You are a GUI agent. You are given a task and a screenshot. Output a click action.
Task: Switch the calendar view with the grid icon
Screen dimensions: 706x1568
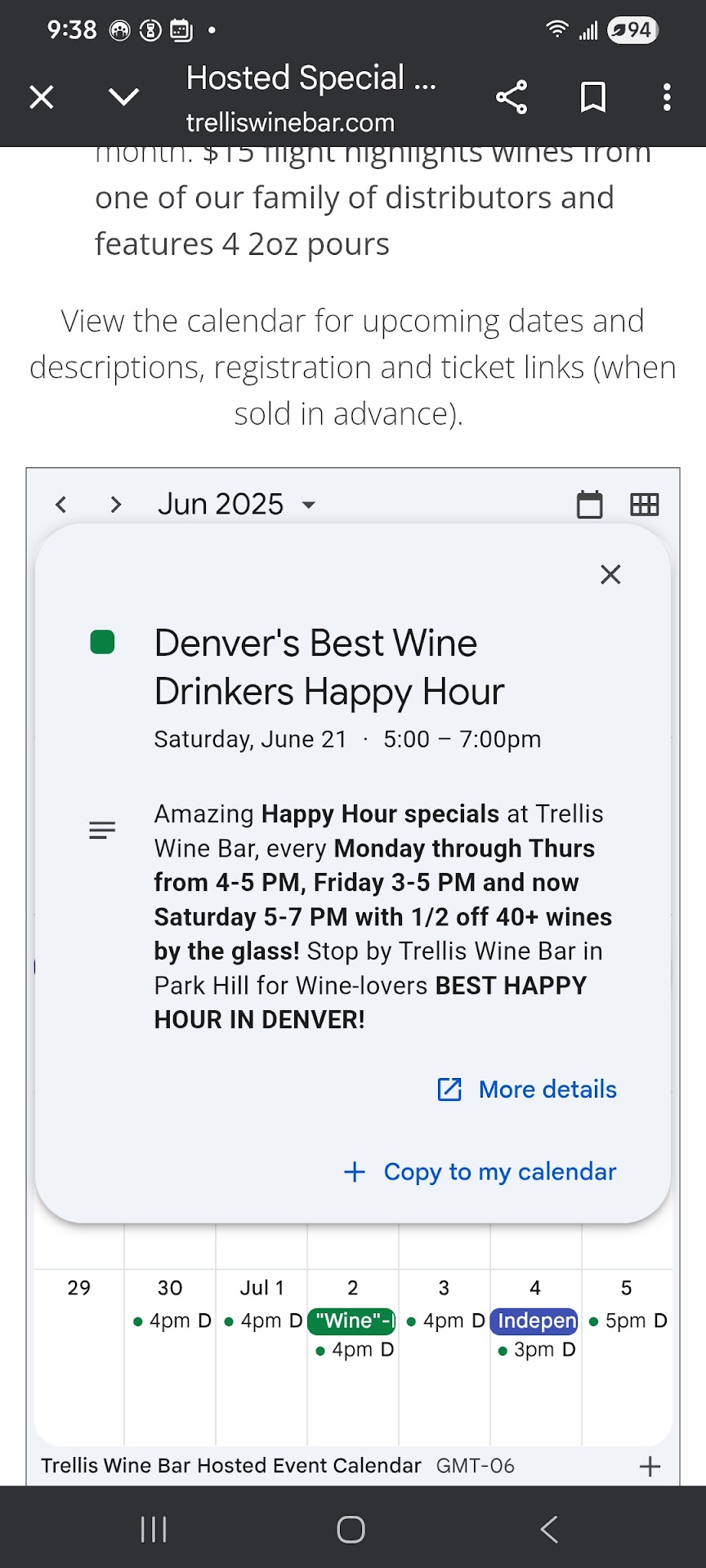644,505
